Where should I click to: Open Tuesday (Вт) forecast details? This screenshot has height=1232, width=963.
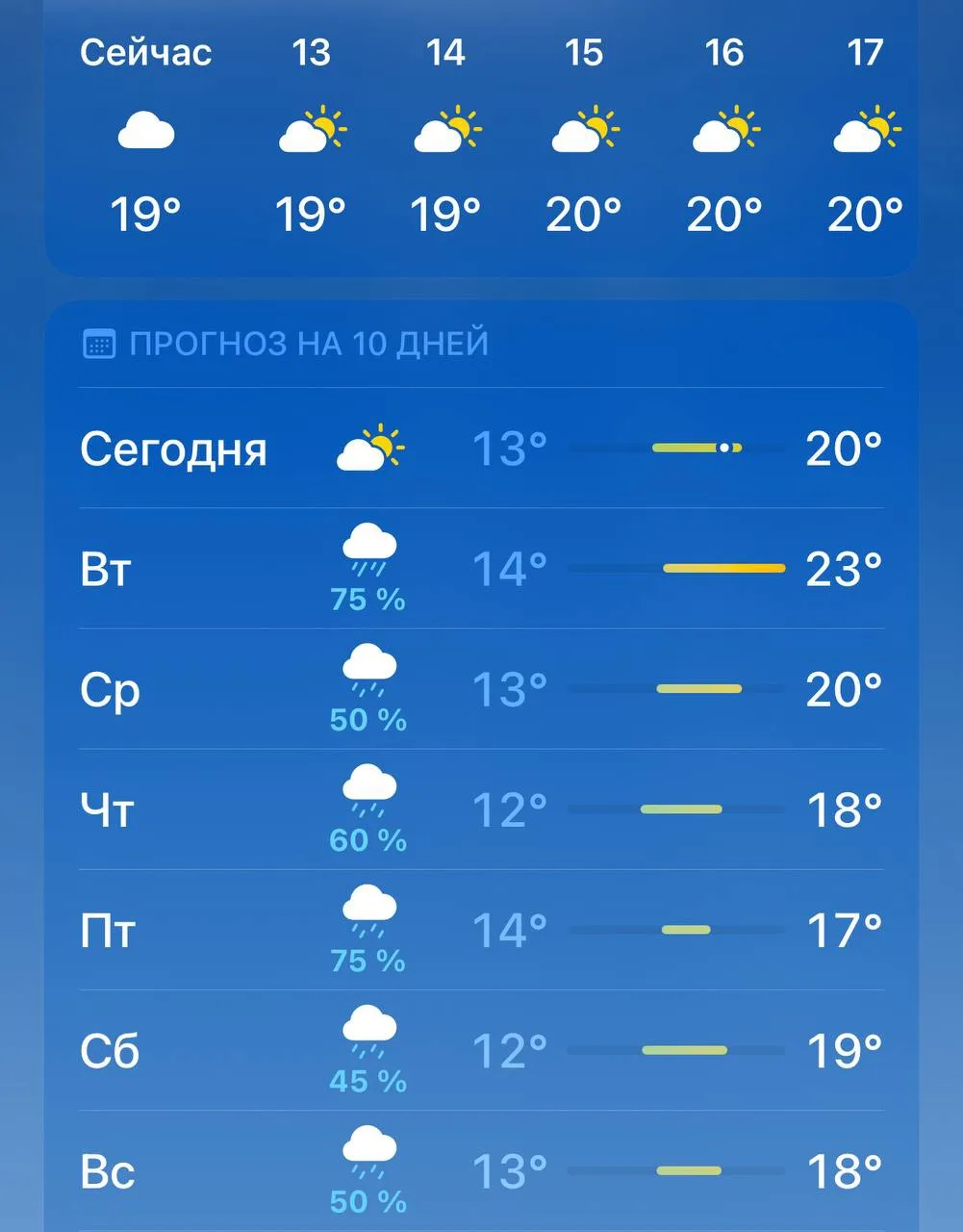coord(481,569)
